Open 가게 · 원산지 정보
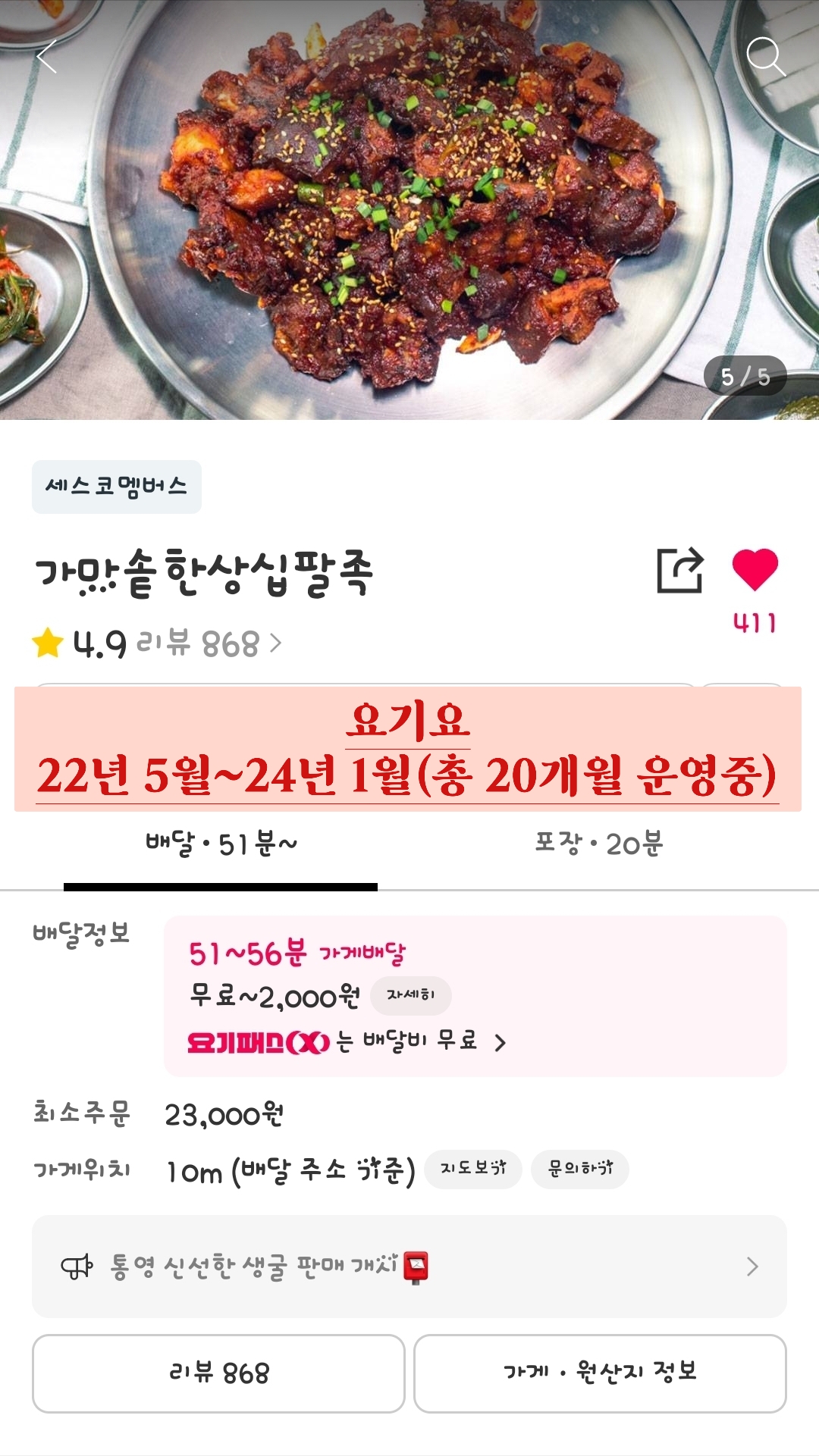This screenshot has height=1456, width=819. [x=600, y=1373]
